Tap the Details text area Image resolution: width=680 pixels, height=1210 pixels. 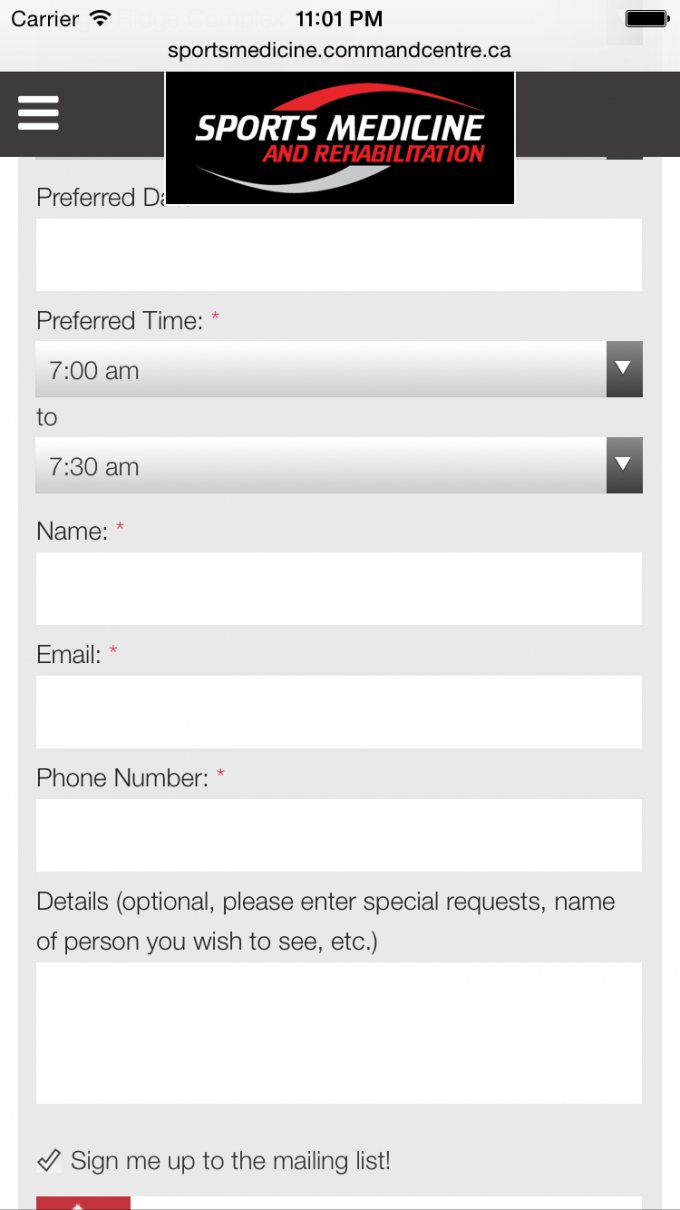(x=338, y=1033)
